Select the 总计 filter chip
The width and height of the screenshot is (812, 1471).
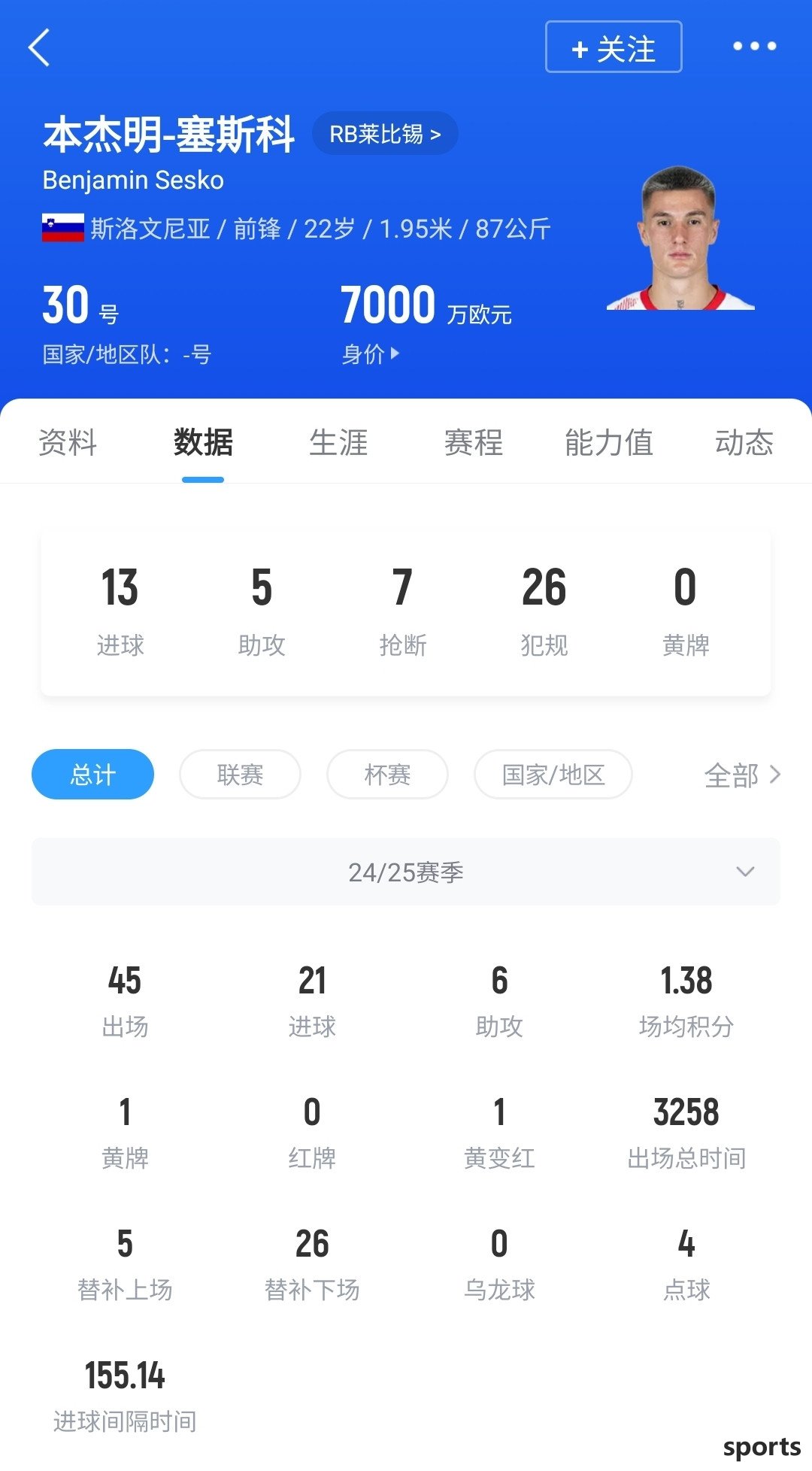point(92,774)
